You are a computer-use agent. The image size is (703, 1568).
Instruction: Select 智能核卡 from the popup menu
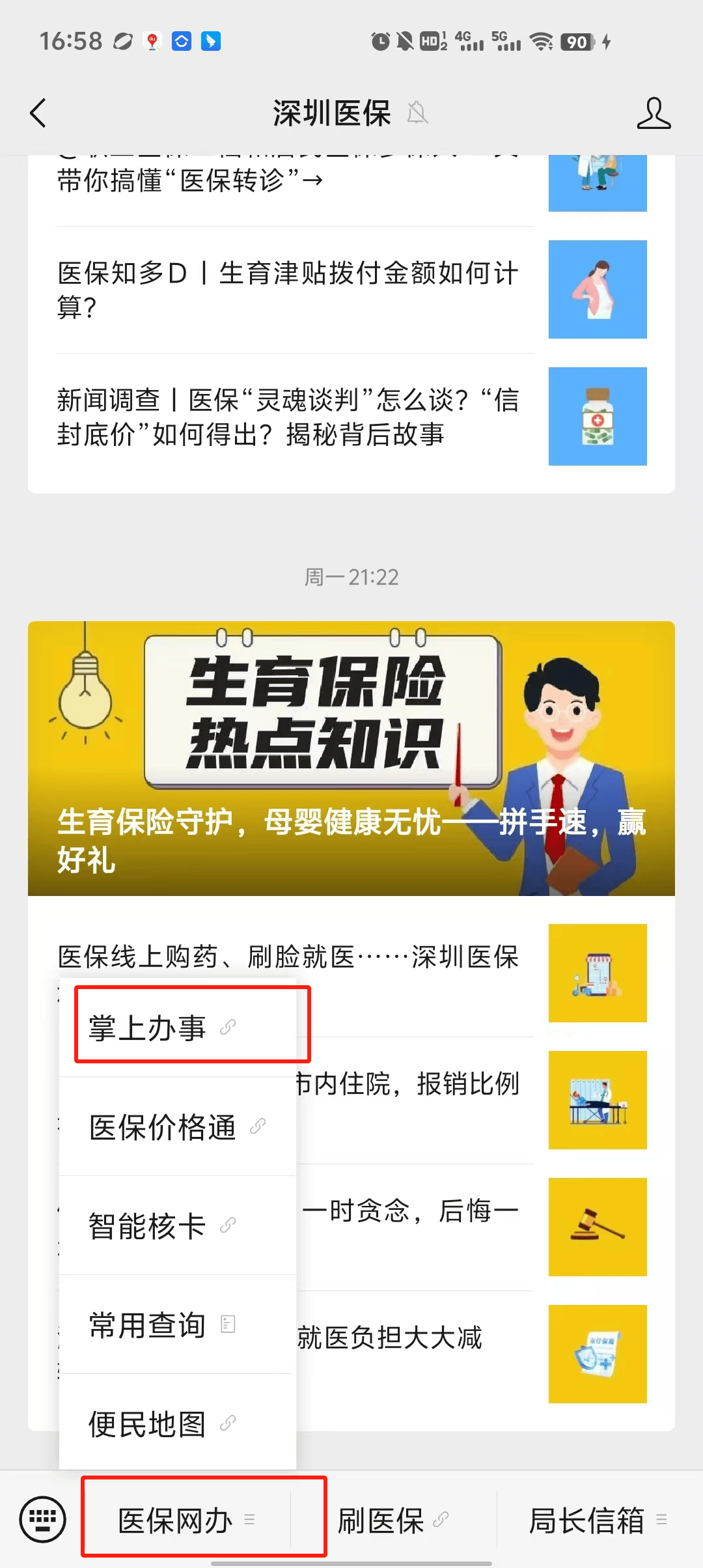click(x=148, y=1225)
